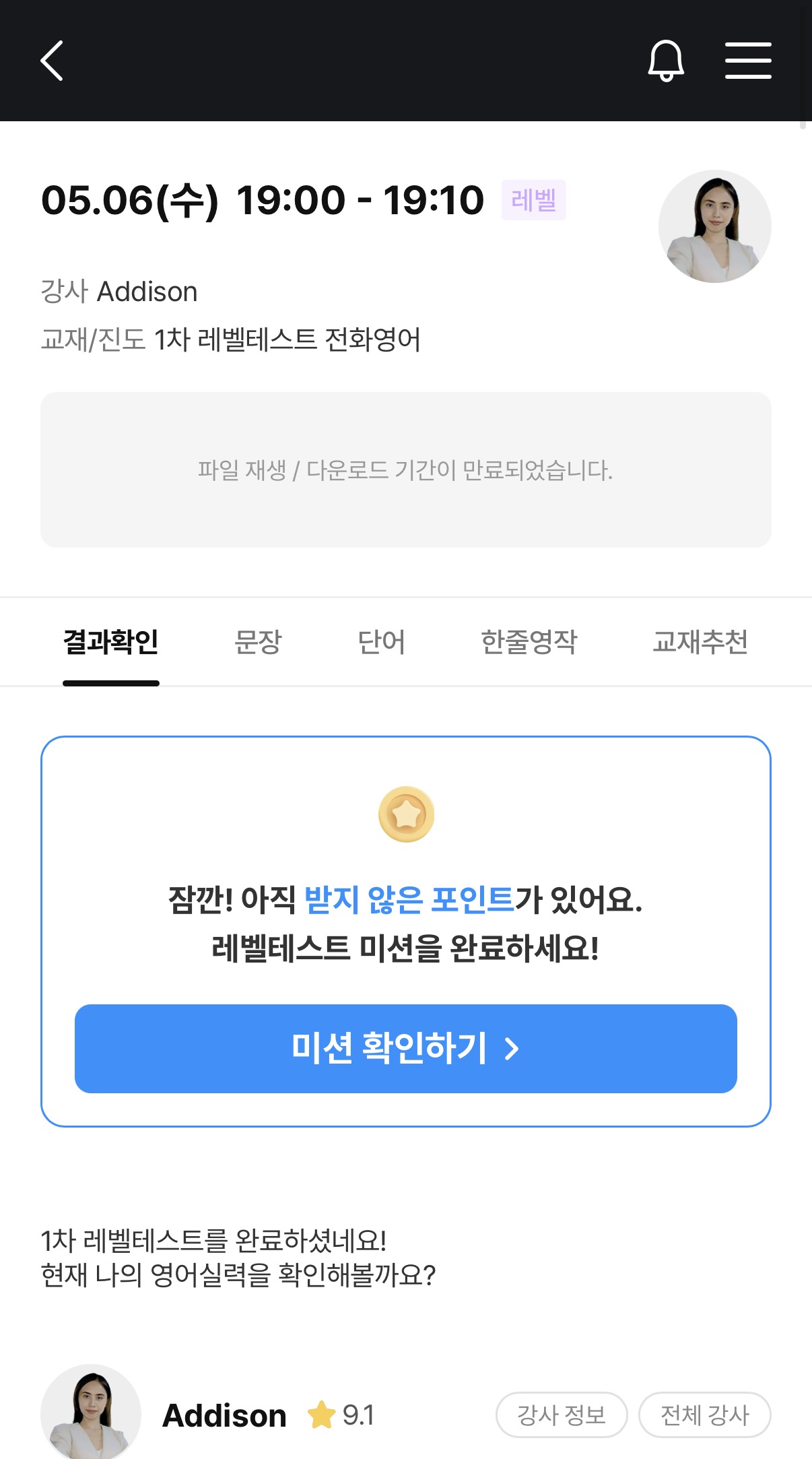Screen dimensions: 812x1459
Task: Open the 교재추천 tab
Action: 700,641
